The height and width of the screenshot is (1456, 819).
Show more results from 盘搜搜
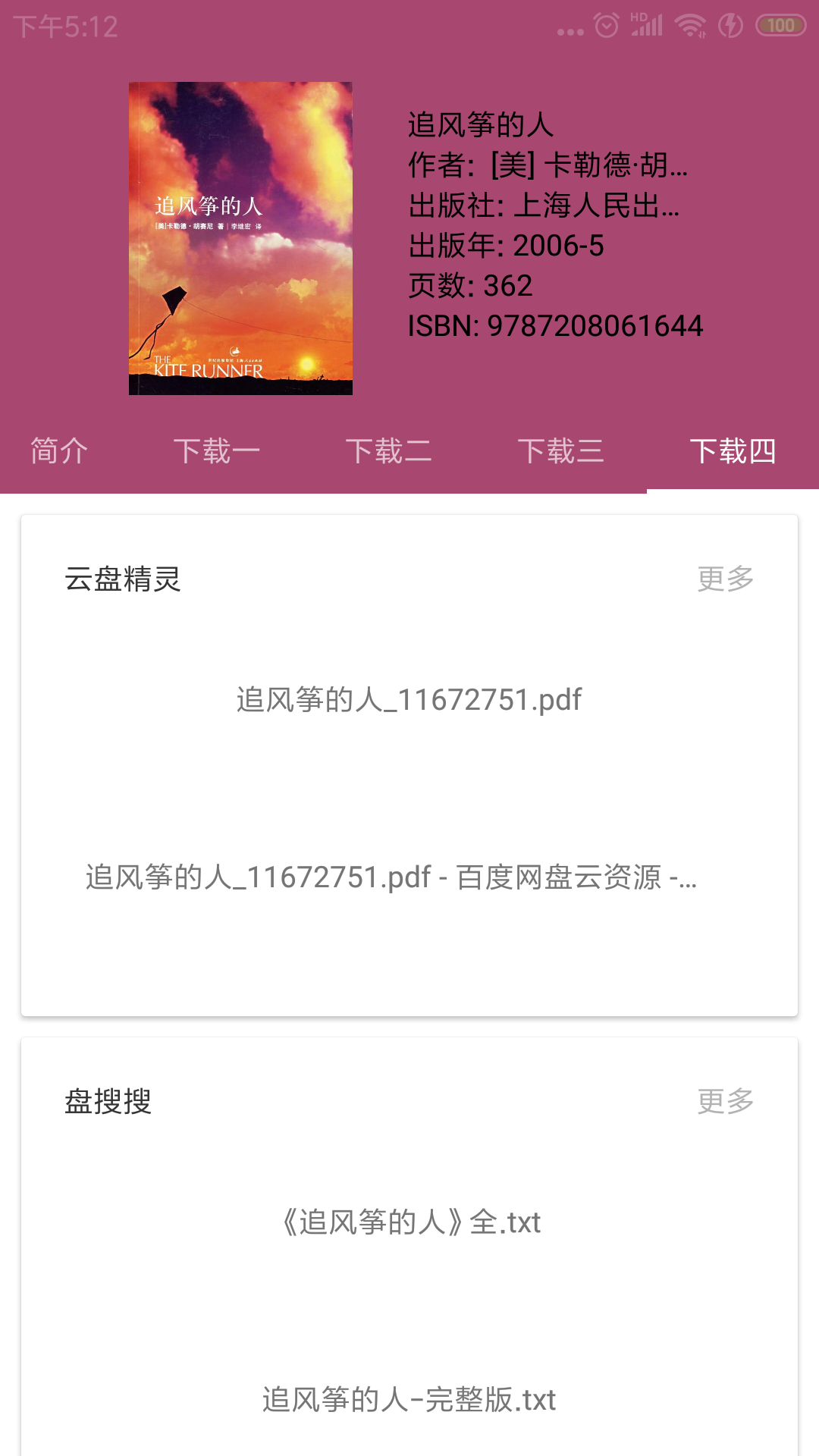pos(725,1101)
